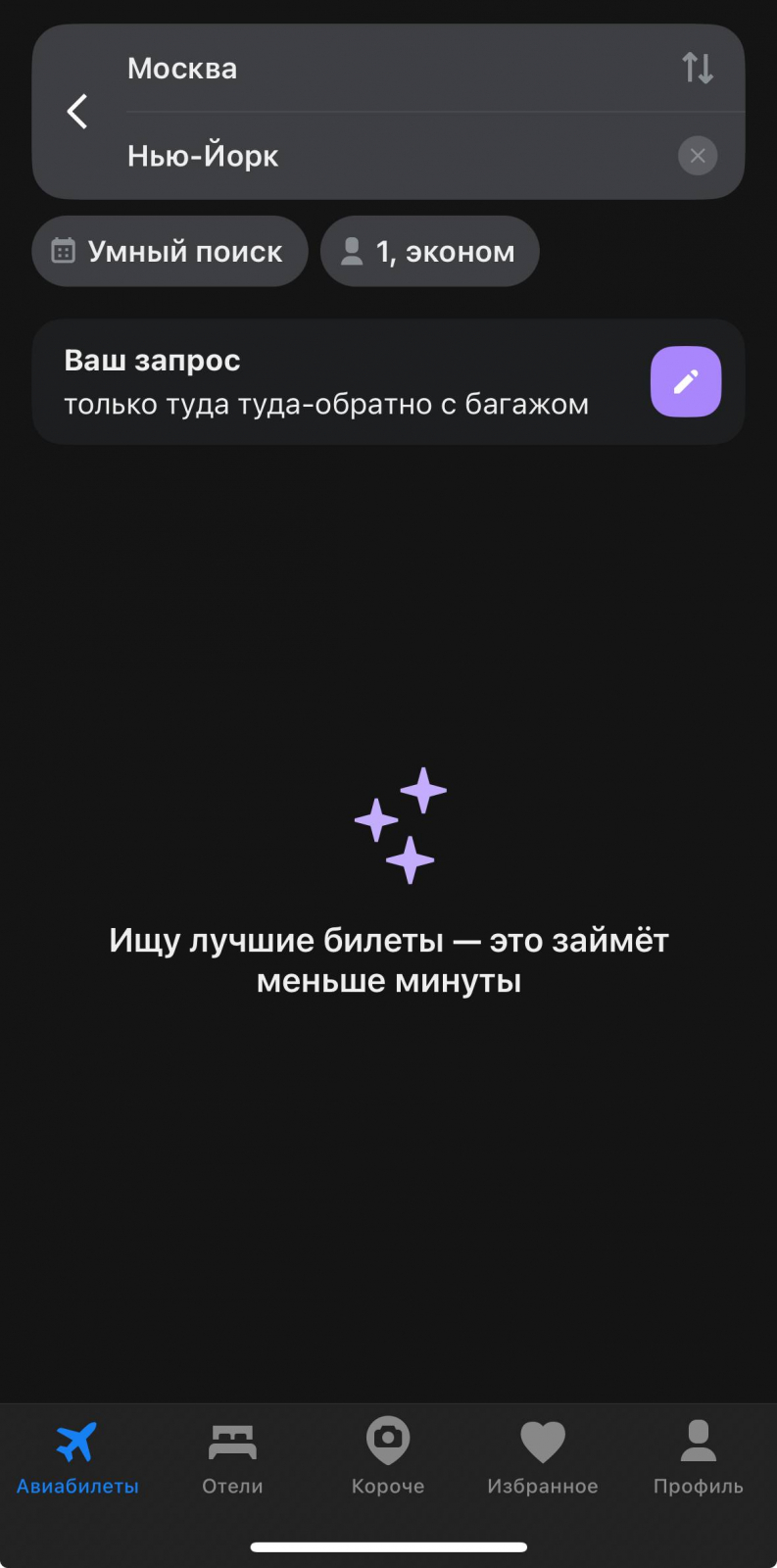This screenshot has width=777, height=1568.
Task: Change passengers via 1, эконом chip
Action: click(x=429, y=252)
